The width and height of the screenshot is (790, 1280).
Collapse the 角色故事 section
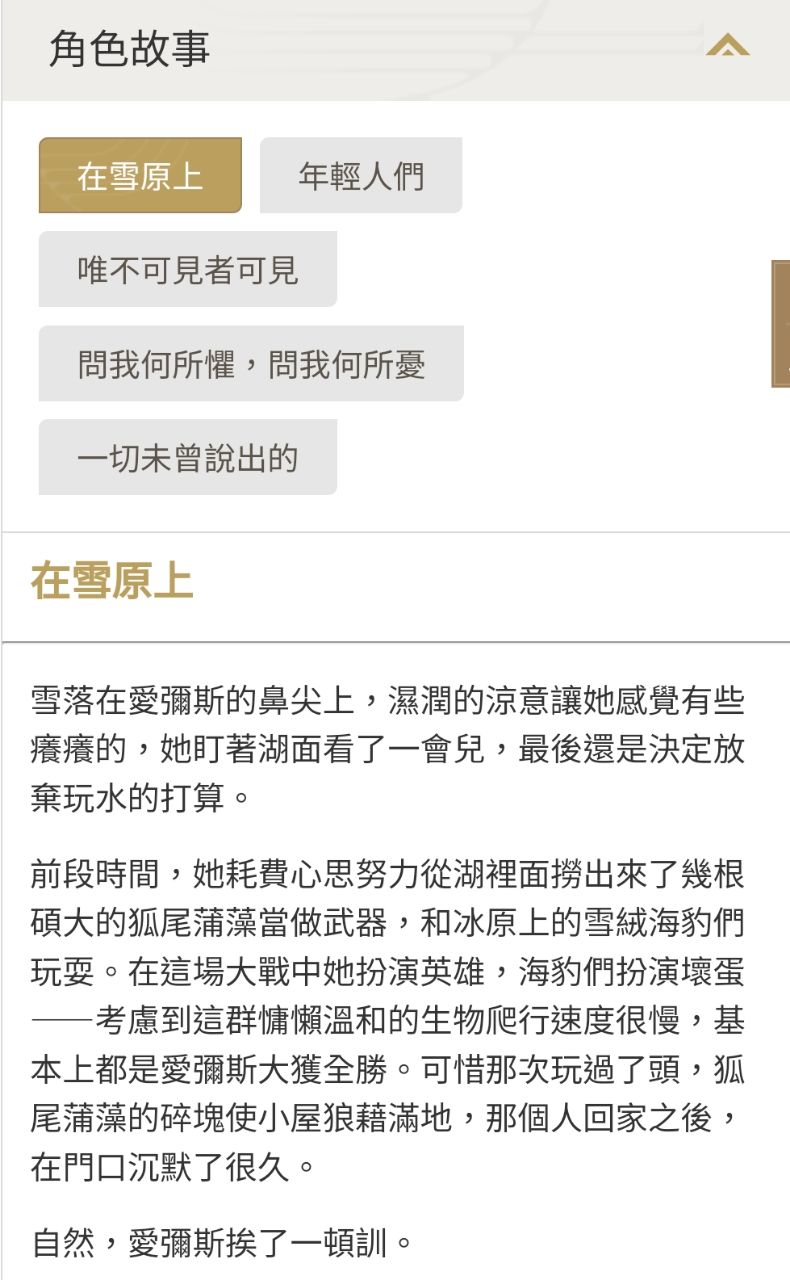[x=727, y=46]
